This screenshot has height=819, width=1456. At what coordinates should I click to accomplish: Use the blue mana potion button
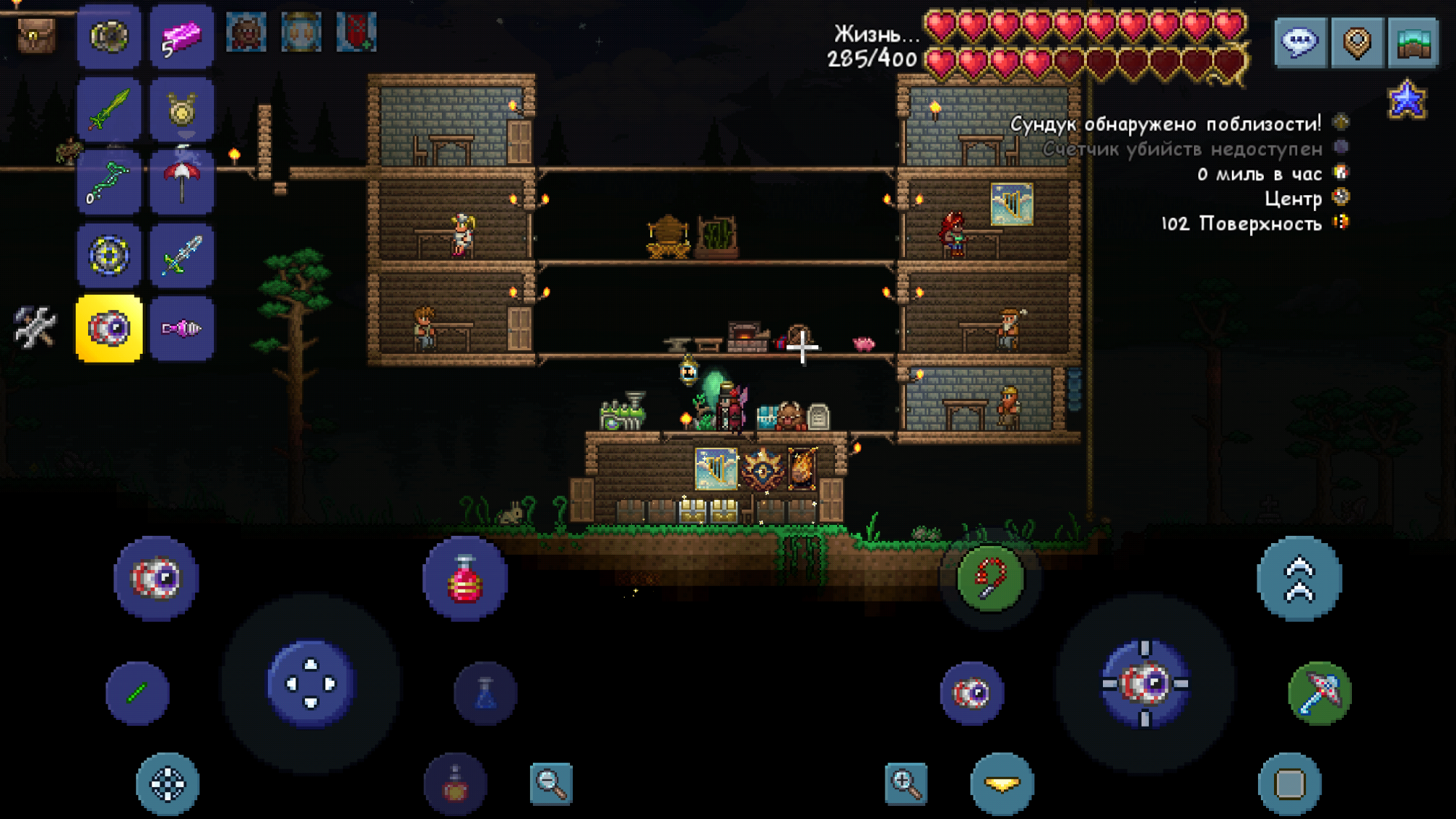tap(485, 692)
